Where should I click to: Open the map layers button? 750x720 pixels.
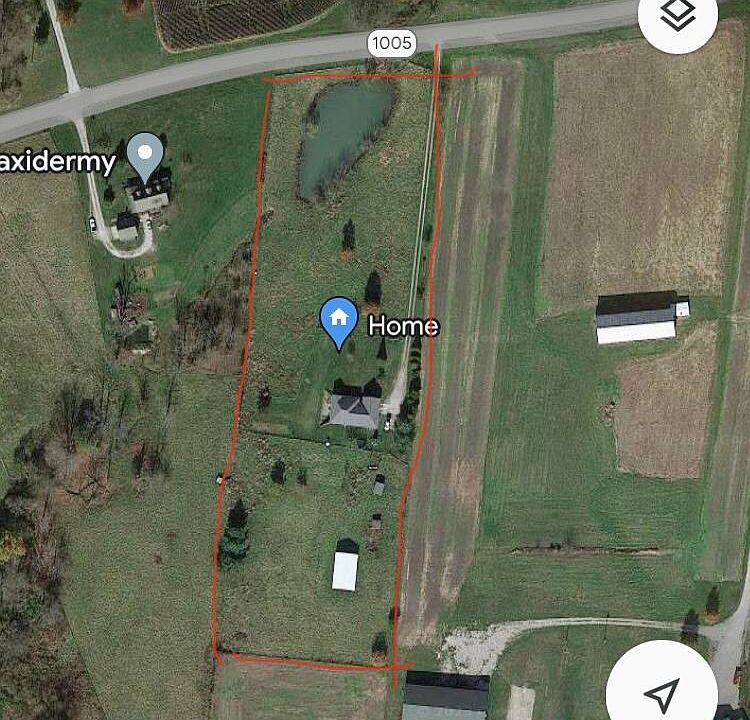679,16
